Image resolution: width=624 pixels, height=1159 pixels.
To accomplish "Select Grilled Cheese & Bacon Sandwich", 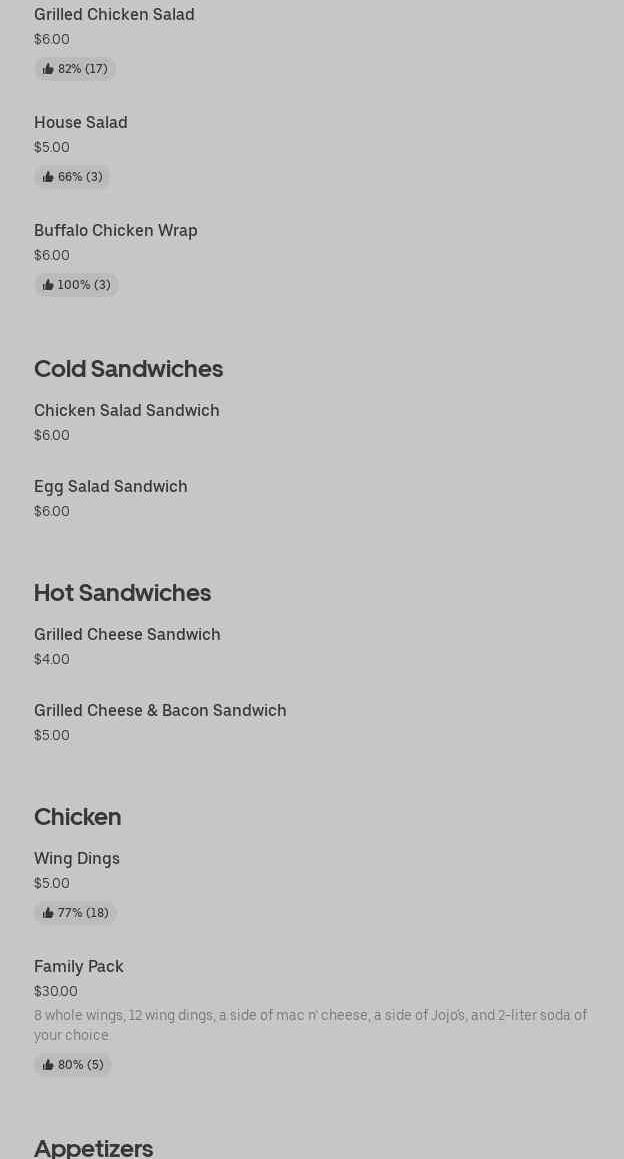I will coord(160,711).
